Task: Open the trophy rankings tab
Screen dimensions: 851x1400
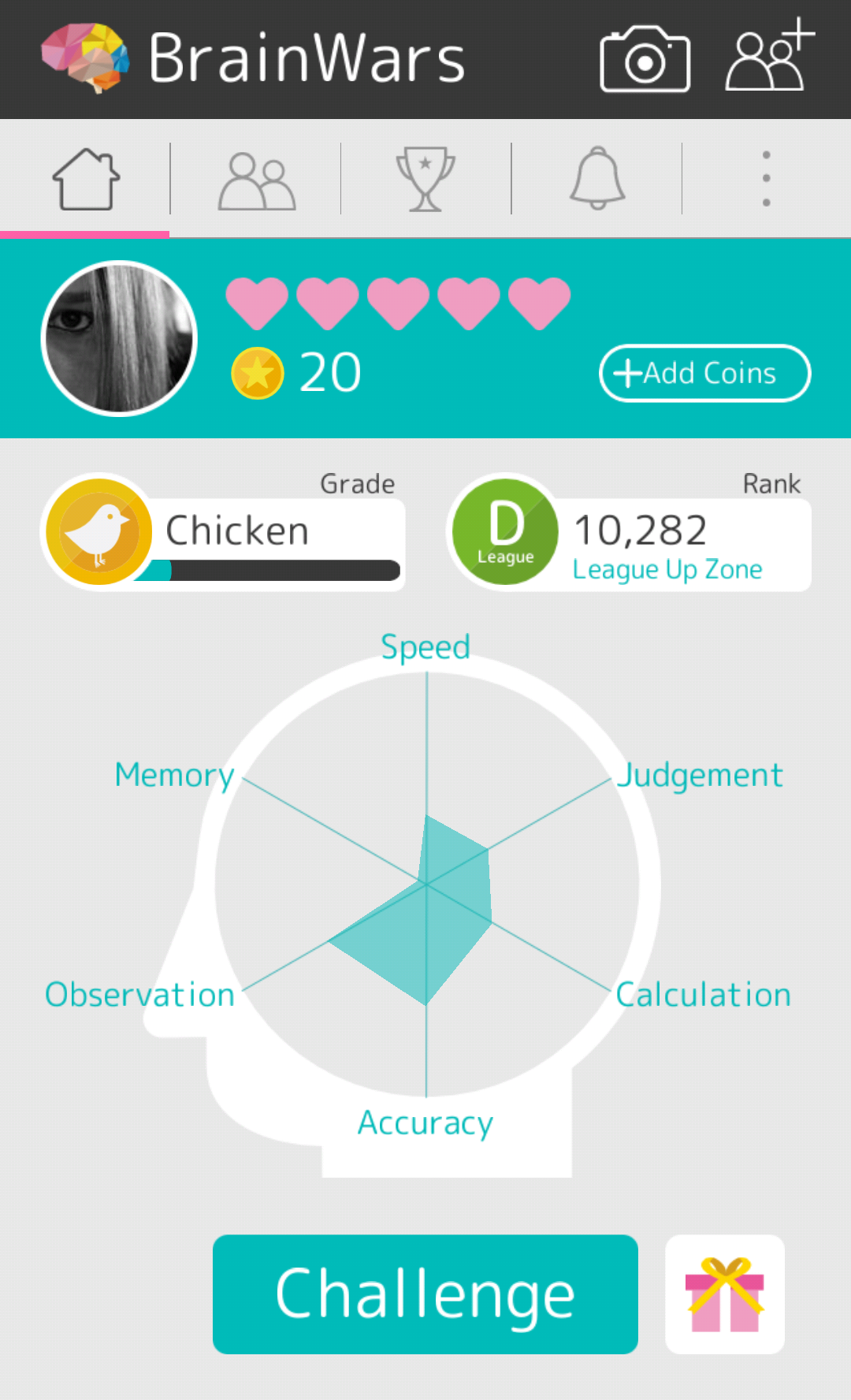Action: point(425,181)
